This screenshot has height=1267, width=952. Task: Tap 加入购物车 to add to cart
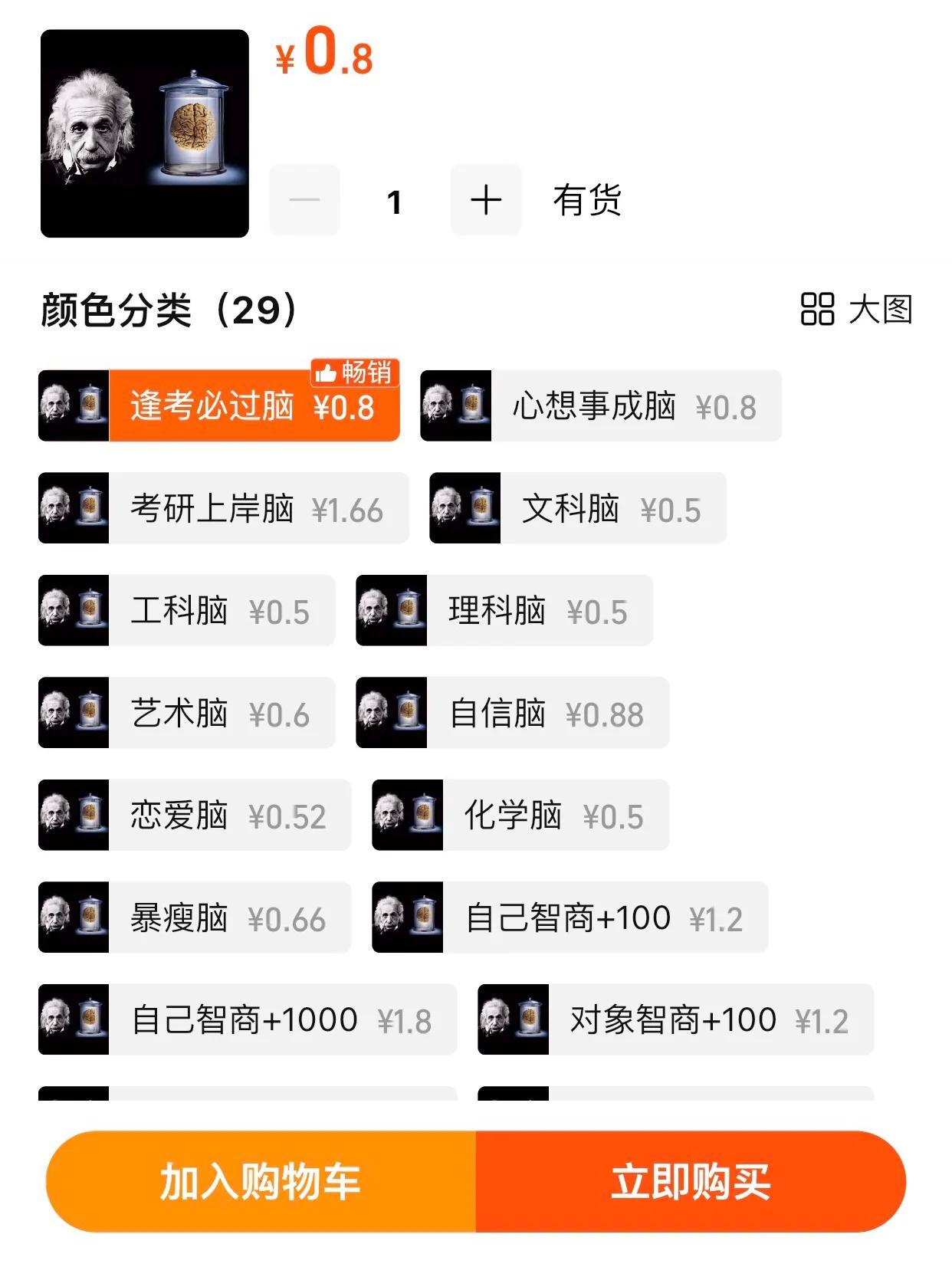(x=261, y=1181)
